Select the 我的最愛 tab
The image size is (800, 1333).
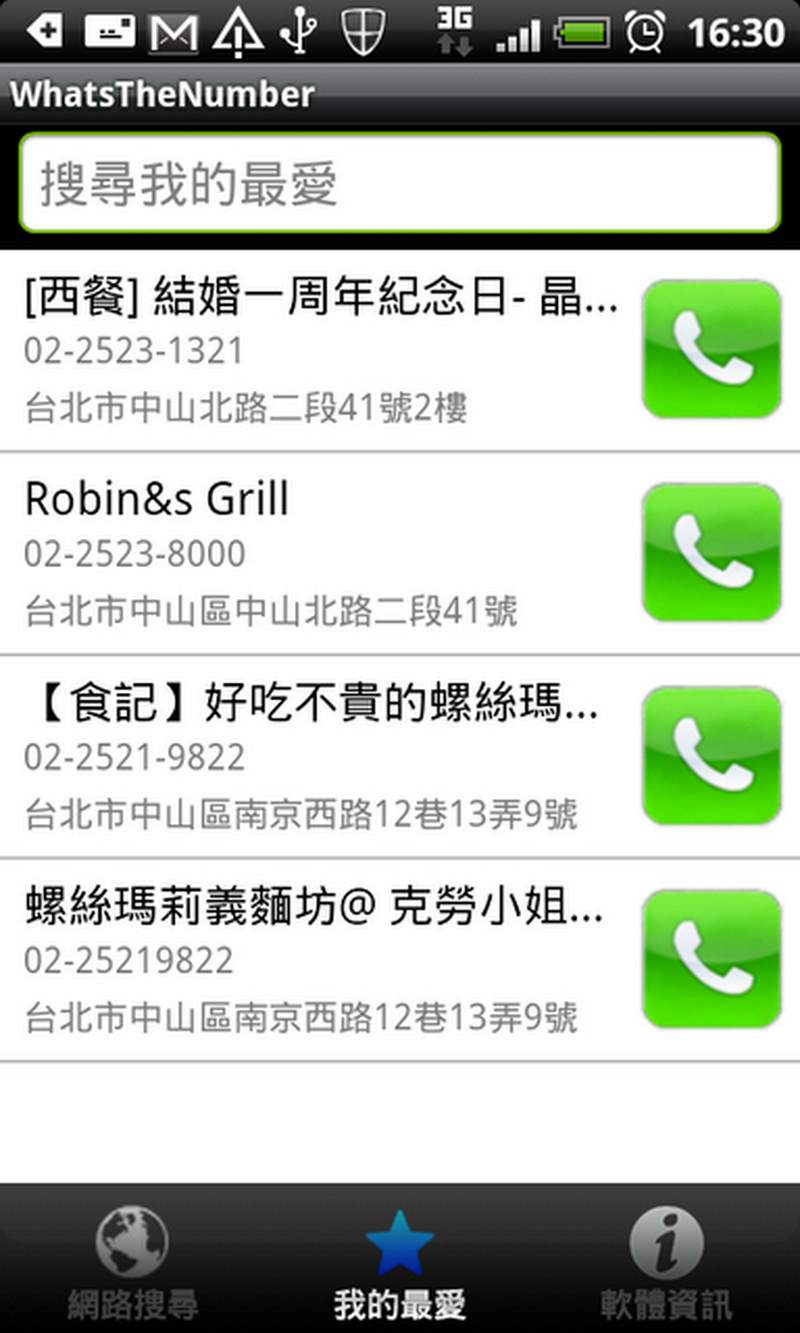(x=400, y=1260)
